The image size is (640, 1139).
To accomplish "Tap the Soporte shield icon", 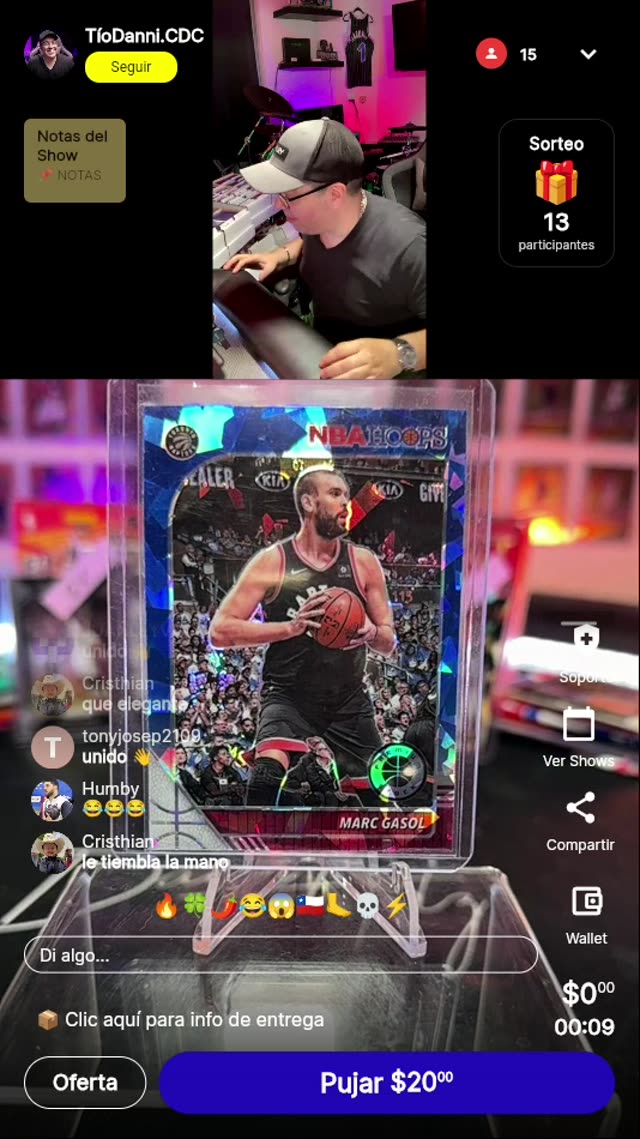I will (x=586, y=640).
